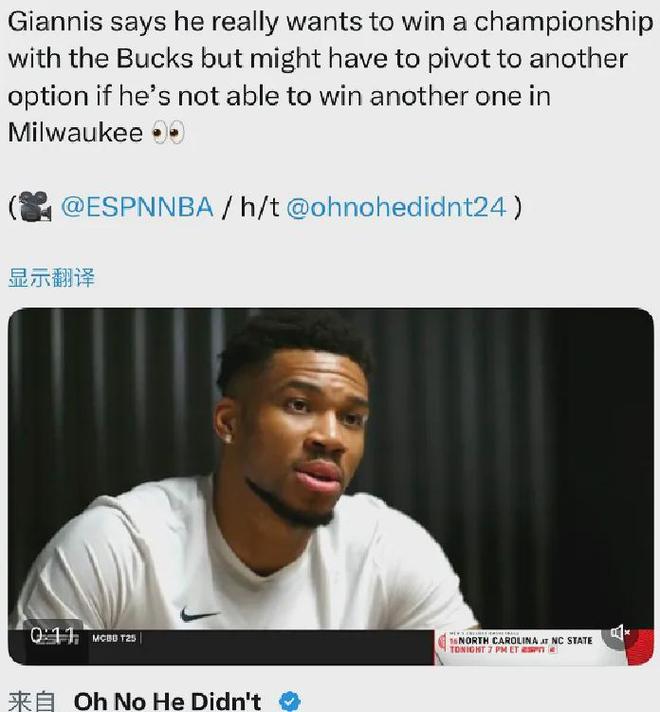Screen dimensions: 660x712
Task: Open the Oh No He Didn't source account
Action: coord(167,700)
